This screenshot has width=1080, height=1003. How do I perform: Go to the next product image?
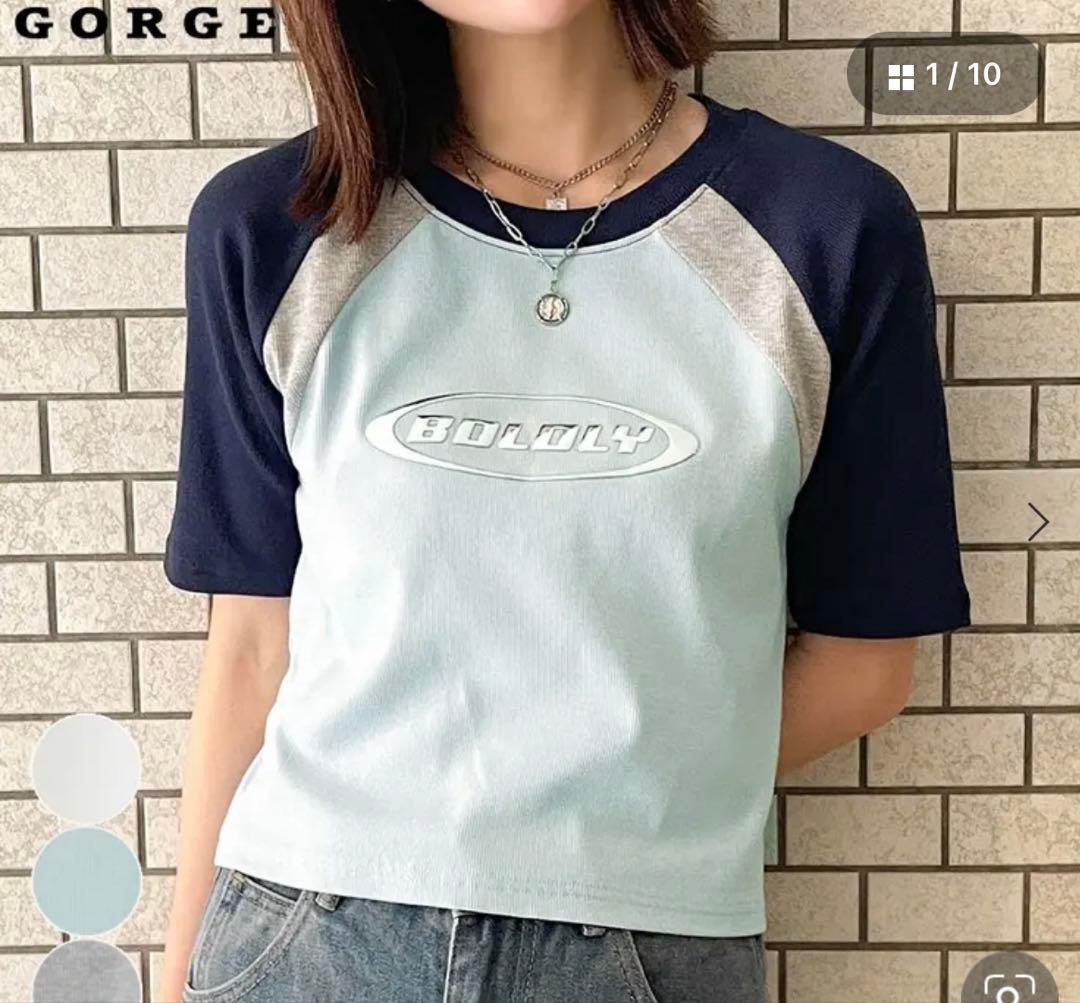point(1038,521)
